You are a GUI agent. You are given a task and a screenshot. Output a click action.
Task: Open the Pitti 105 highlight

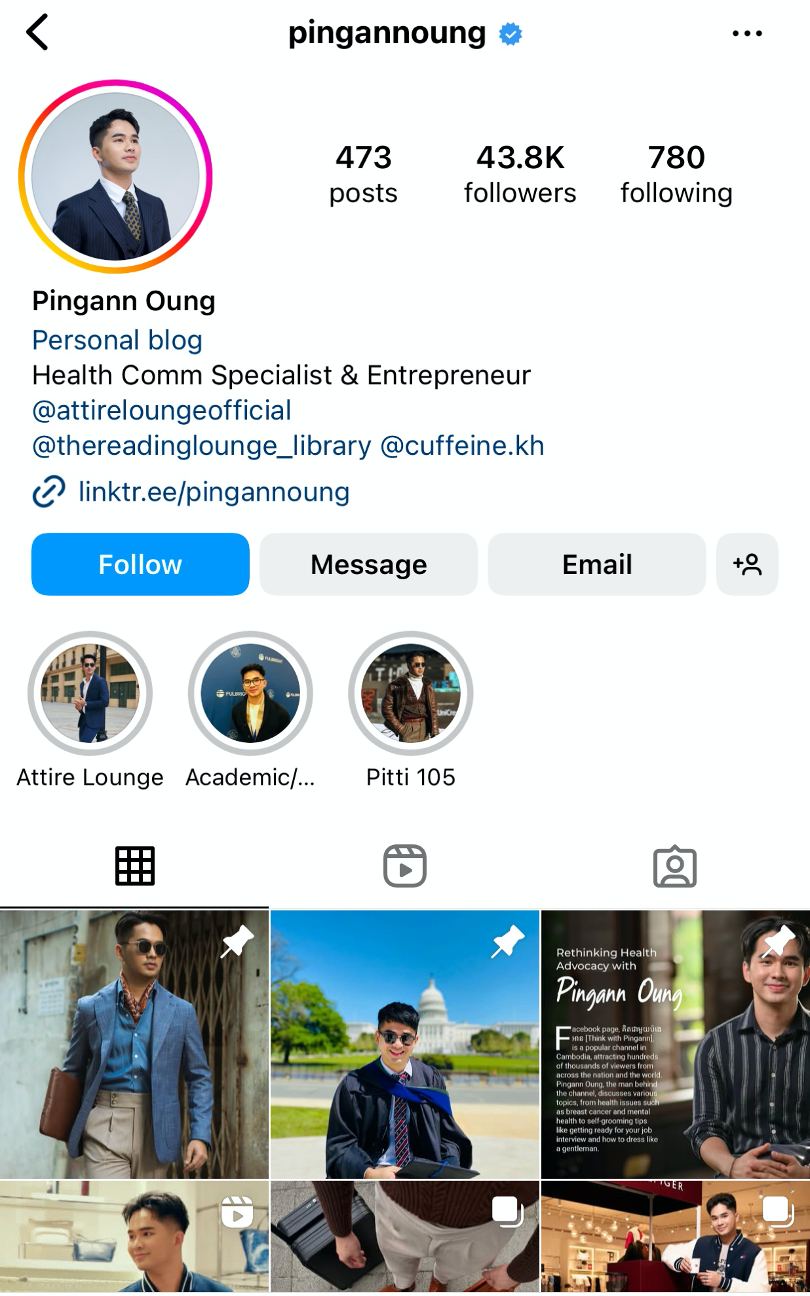[410, 693]
